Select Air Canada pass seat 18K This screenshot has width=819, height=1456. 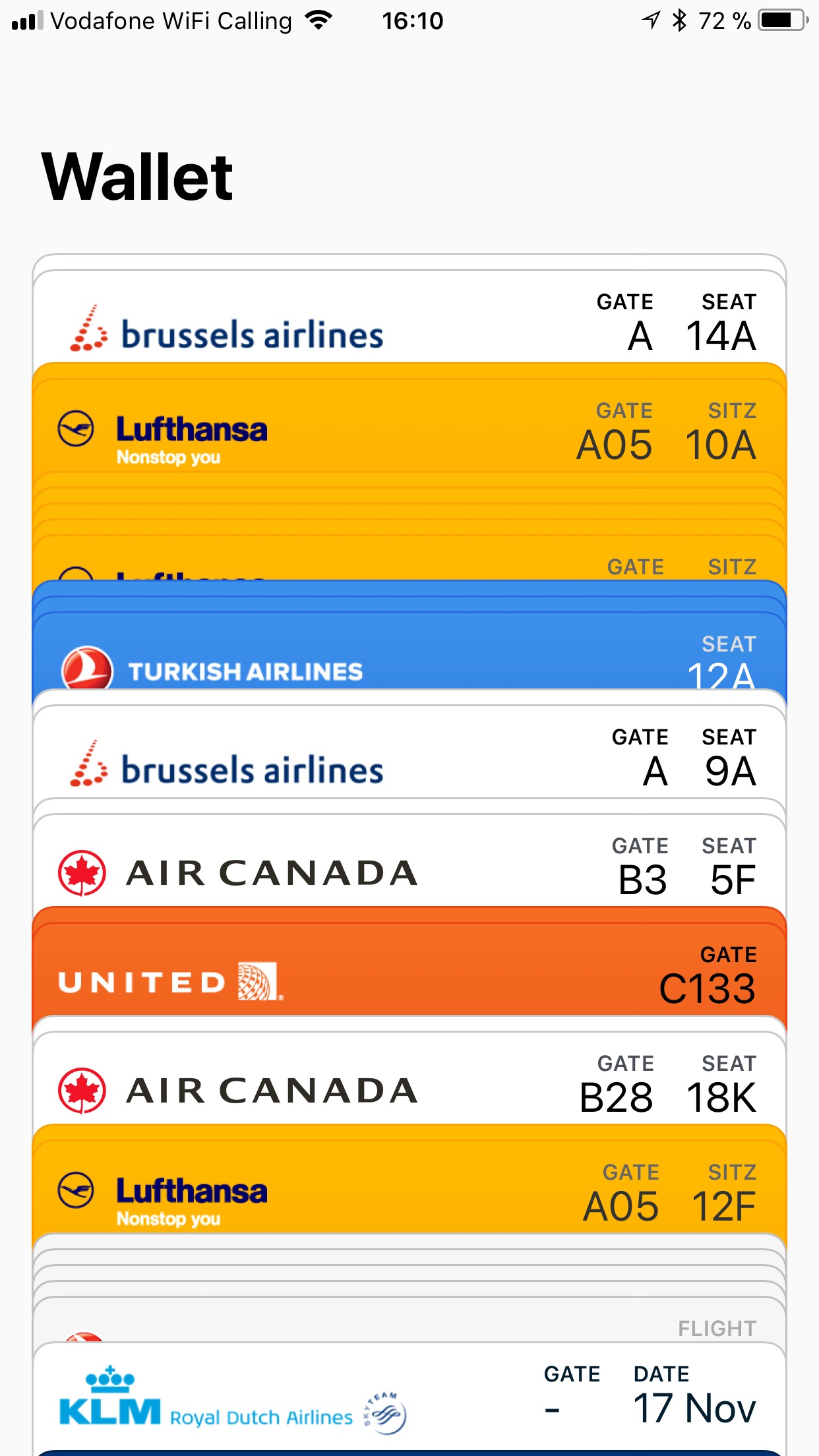pyautogui.click(x=409, y=1079)
